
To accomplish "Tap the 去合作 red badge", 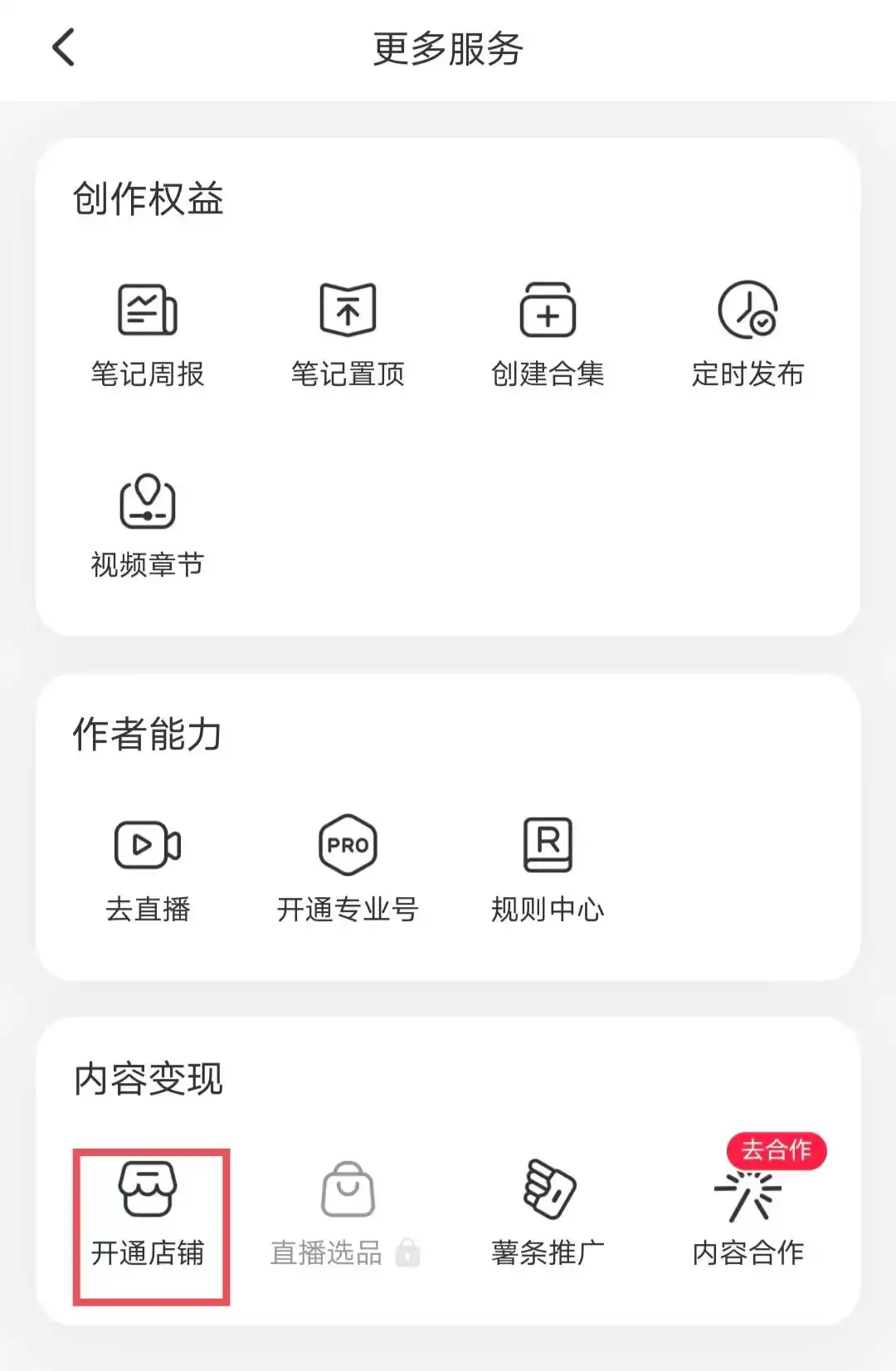I will point(777,1151).
